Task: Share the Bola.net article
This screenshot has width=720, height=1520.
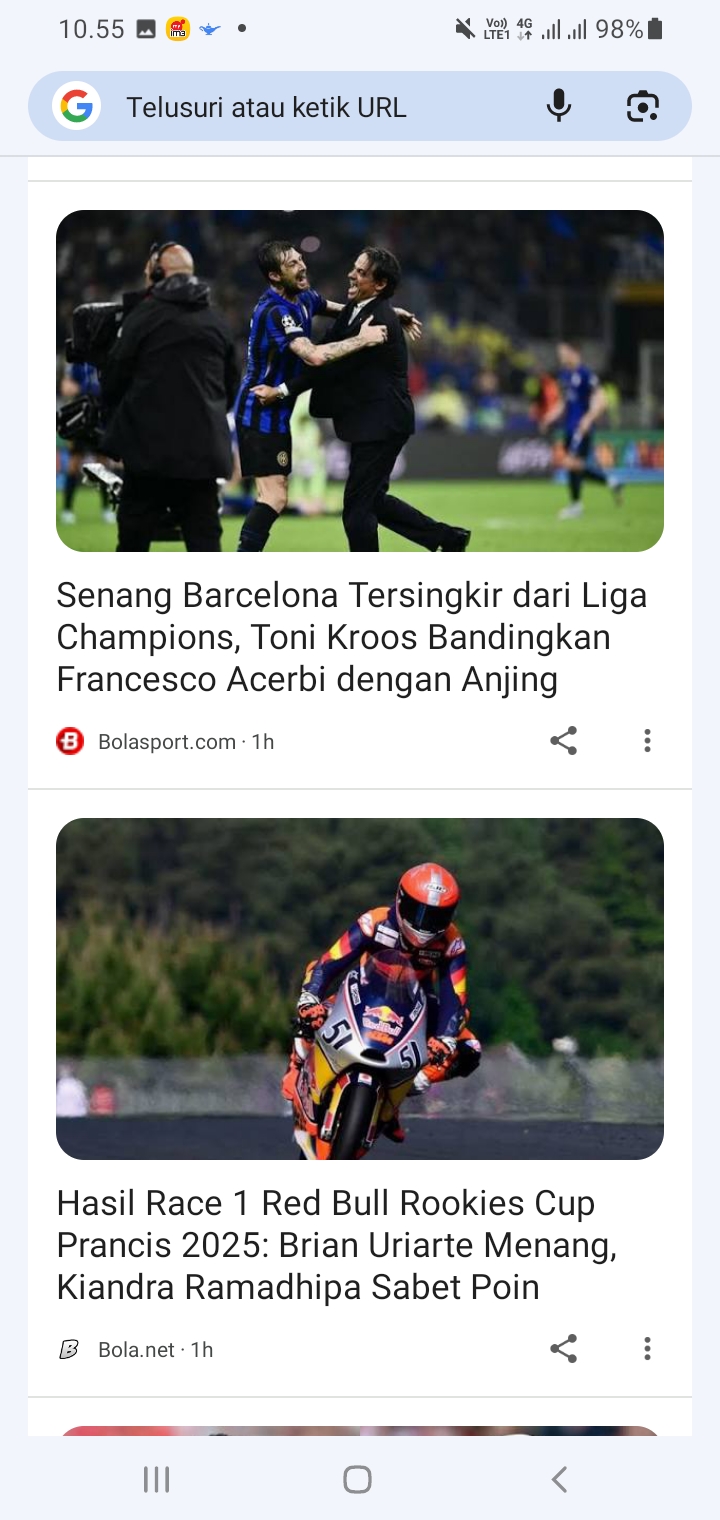Action: click(x=564, y=1349)
